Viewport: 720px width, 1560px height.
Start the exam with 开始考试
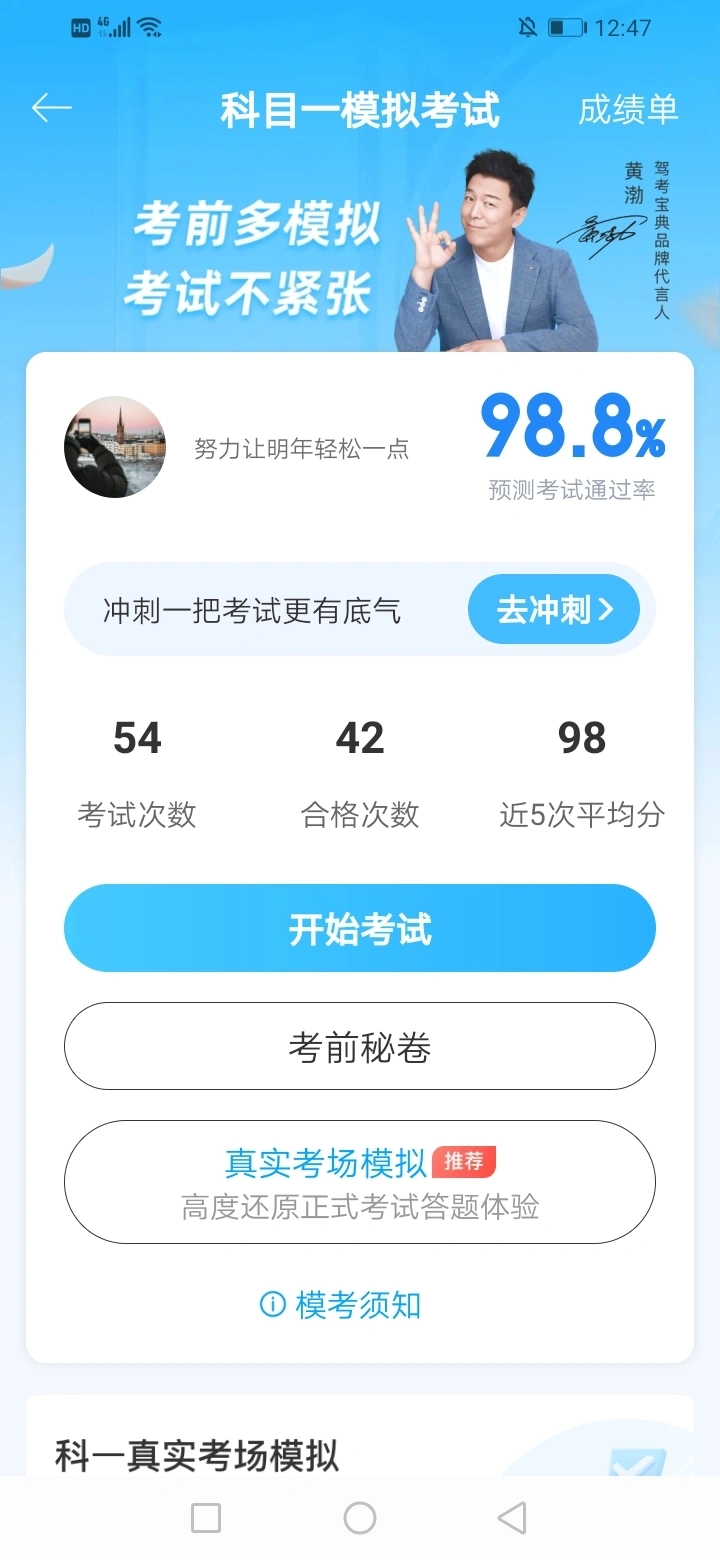pyautogui.click(x=360, y=928)
